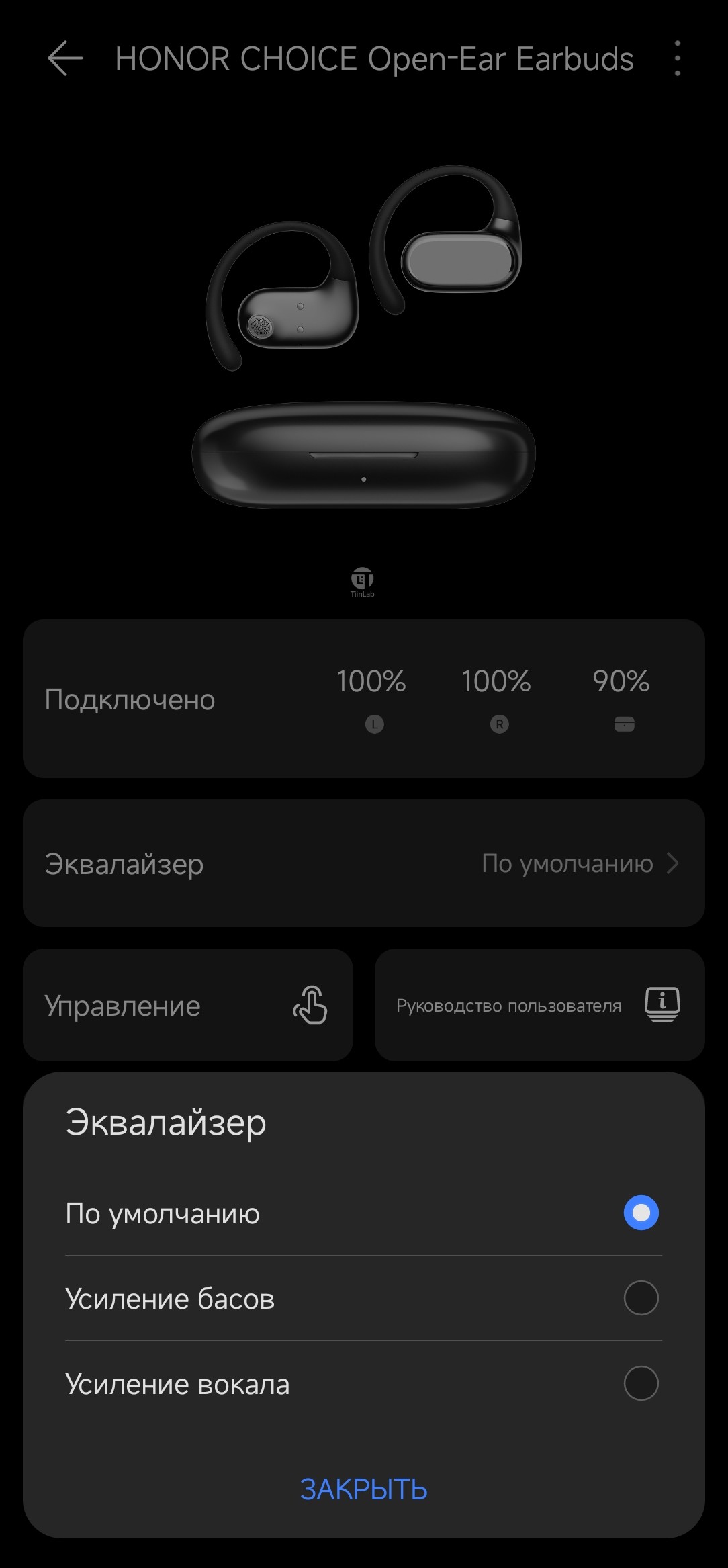Go back using the arrow icon
Viewport: 728px width, 1568px height.
click(65, 58)
